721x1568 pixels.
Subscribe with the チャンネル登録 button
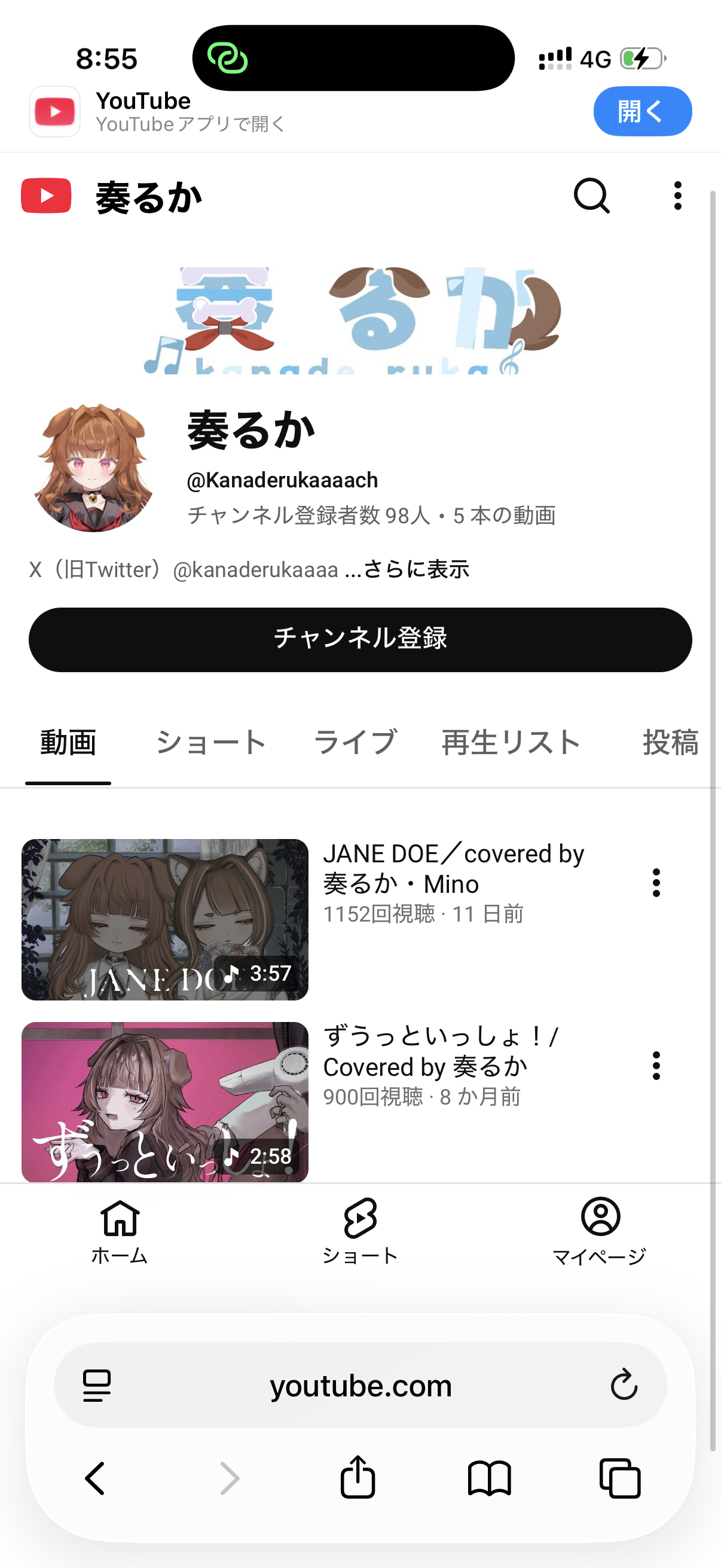(x=360, y=639)
